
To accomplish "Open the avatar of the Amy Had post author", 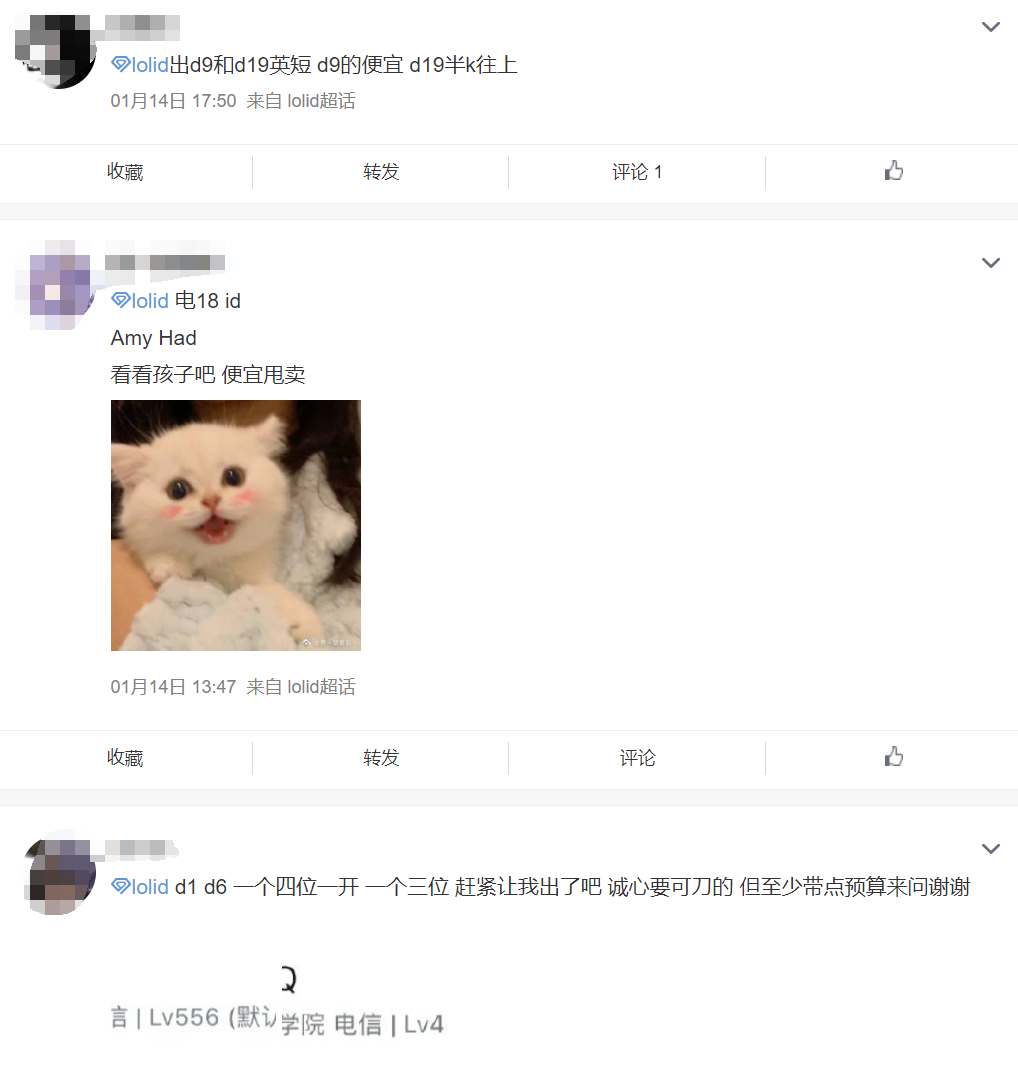I will [x=62, y=286].
